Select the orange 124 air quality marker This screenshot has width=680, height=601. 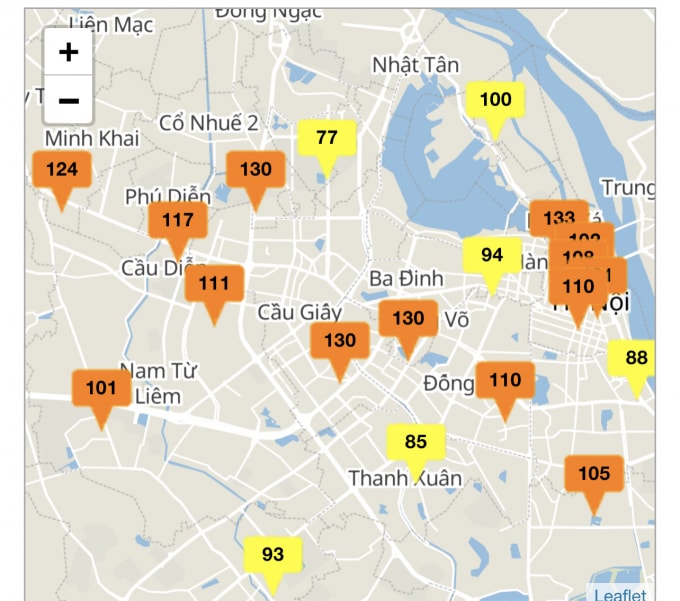[61, 170]
